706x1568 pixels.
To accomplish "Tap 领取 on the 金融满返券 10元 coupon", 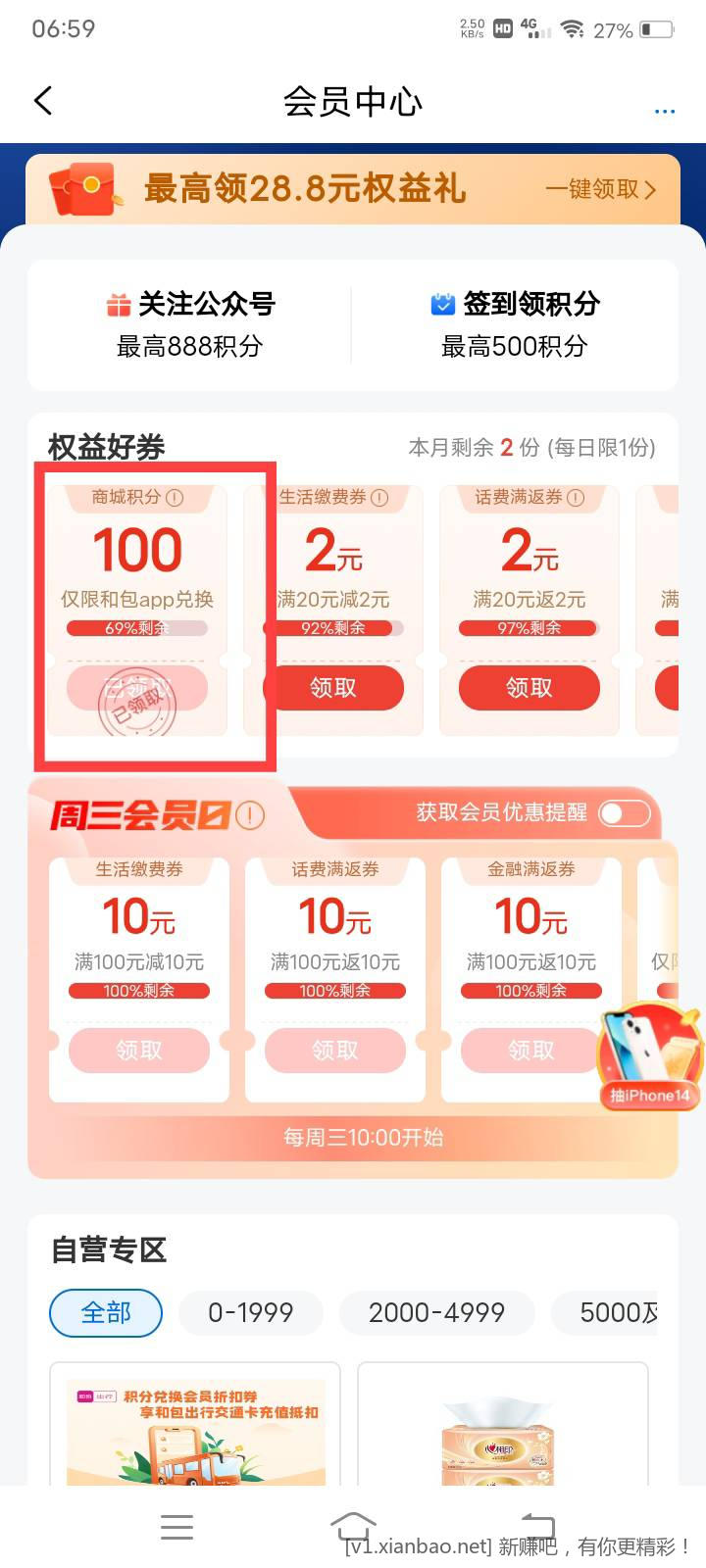I will 529,1051.
